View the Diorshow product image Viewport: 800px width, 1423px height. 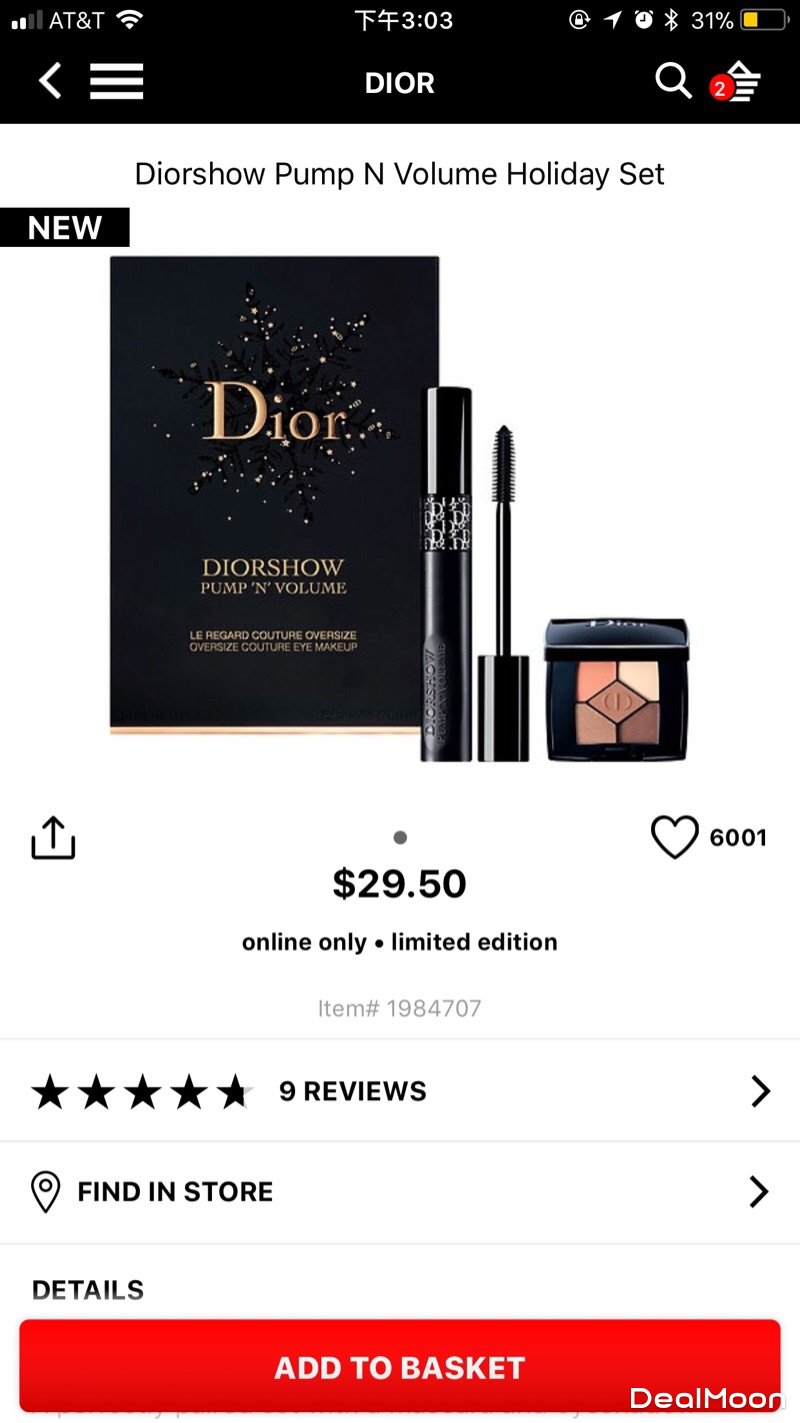pyautogui.click(x=400, y=510)
